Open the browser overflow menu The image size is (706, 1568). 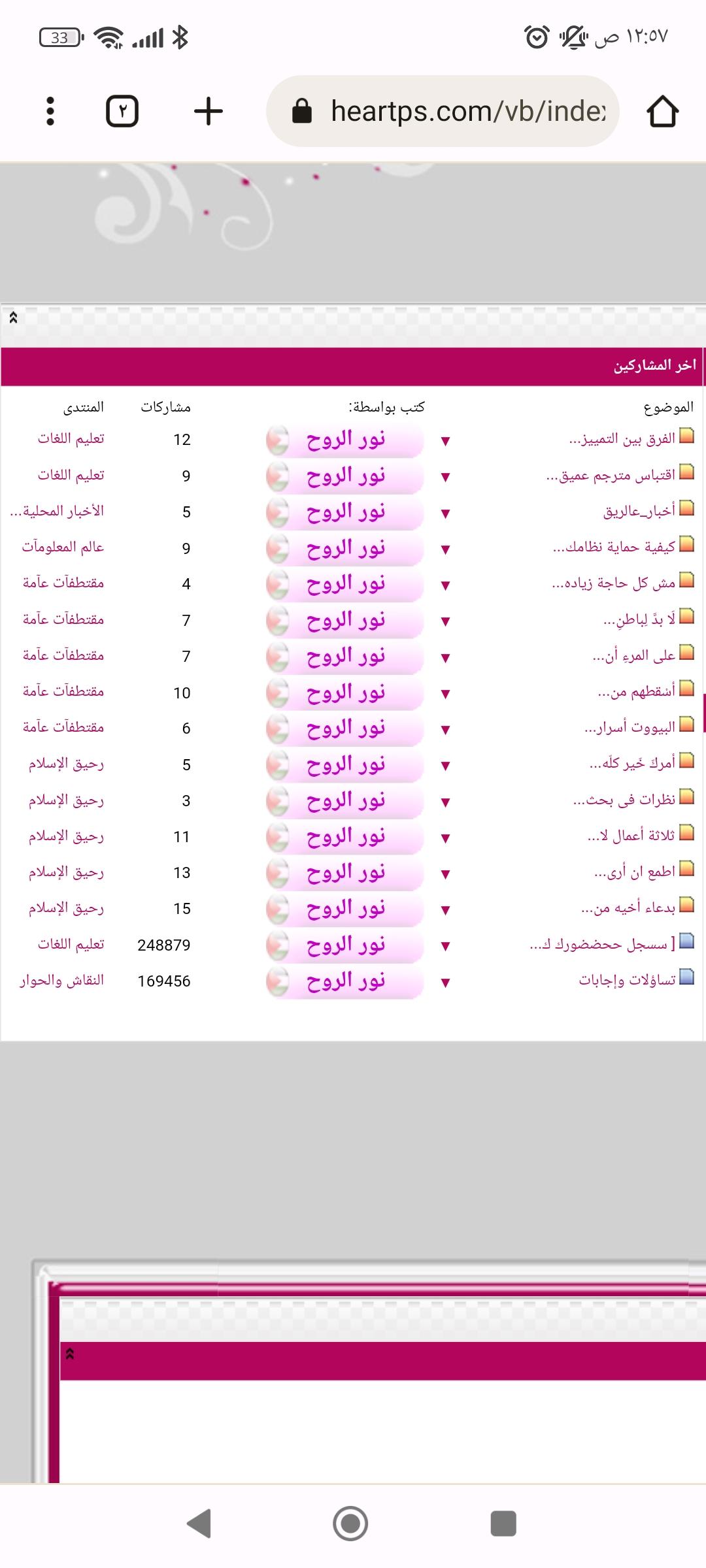pos(50,111)
